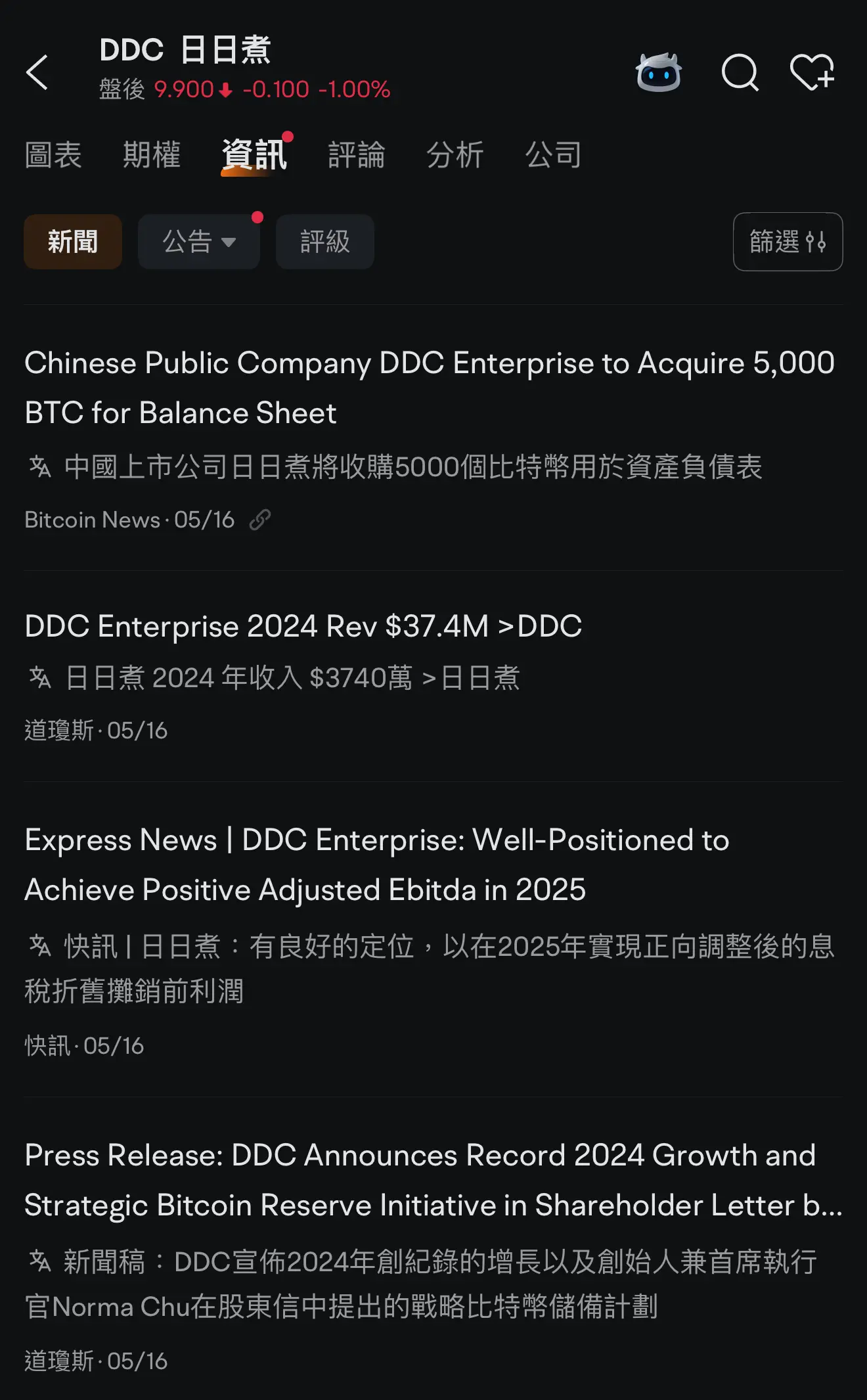
Task: Open the 篩選 filter button
Action: click(x=788, y=242)
